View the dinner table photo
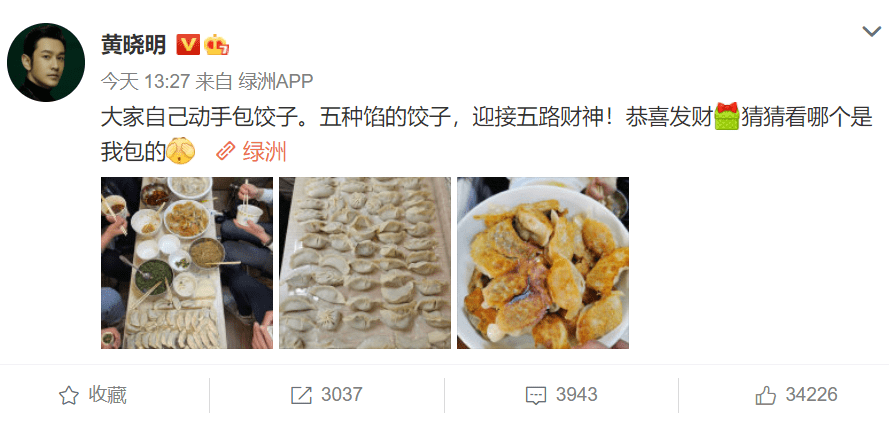The height and width of the screenshot is (422, 889). click(x=186, y=263)
